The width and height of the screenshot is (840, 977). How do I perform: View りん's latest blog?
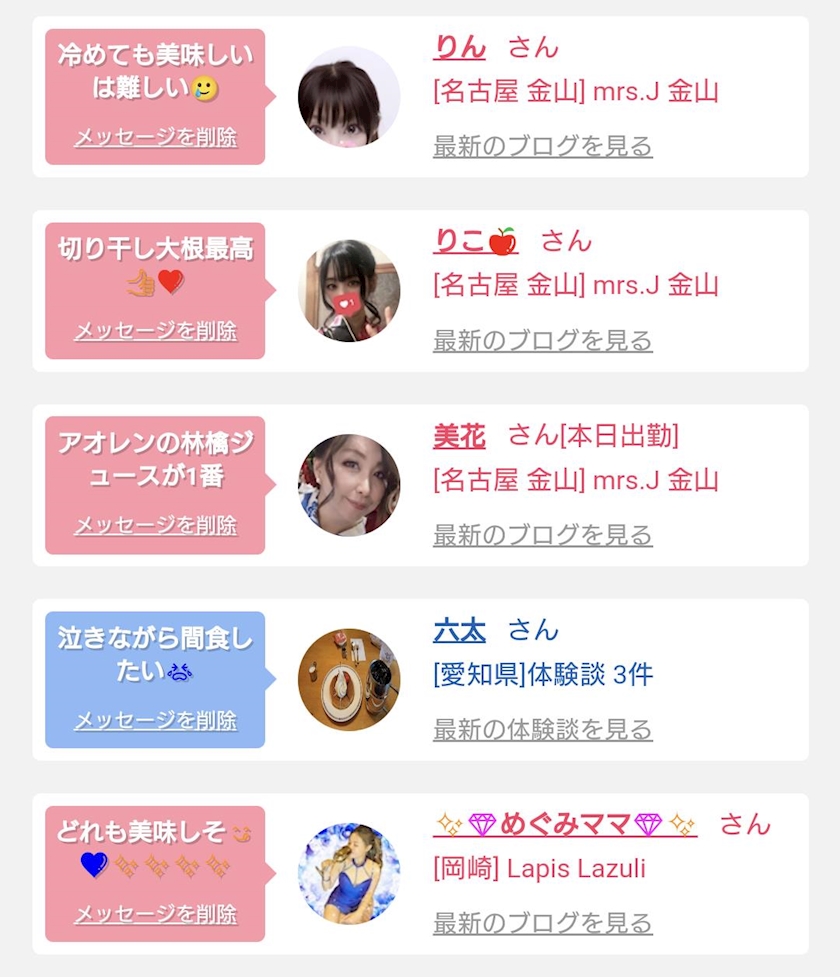pyautogui.click(x=542, y=146)
